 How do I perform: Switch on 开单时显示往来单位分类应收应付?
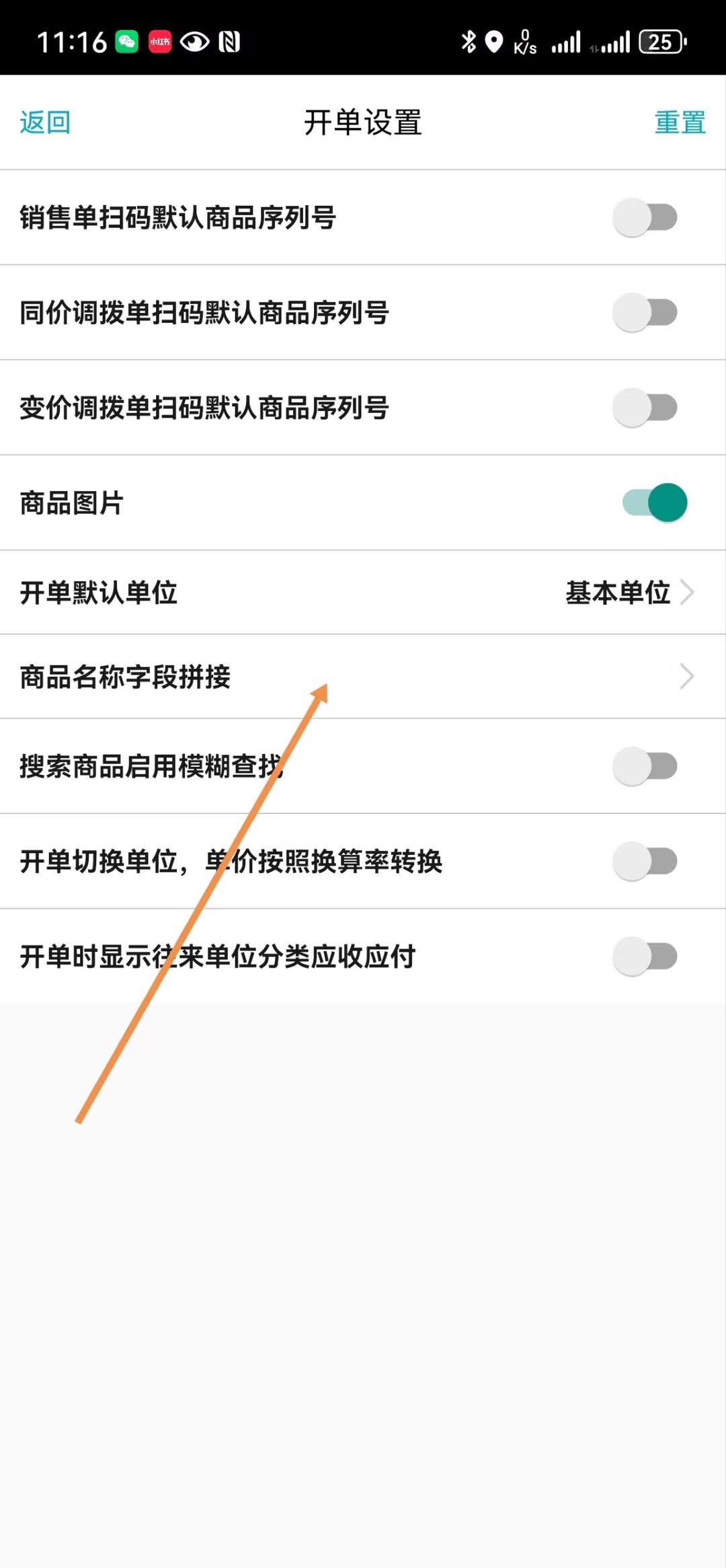pos(645,956)
